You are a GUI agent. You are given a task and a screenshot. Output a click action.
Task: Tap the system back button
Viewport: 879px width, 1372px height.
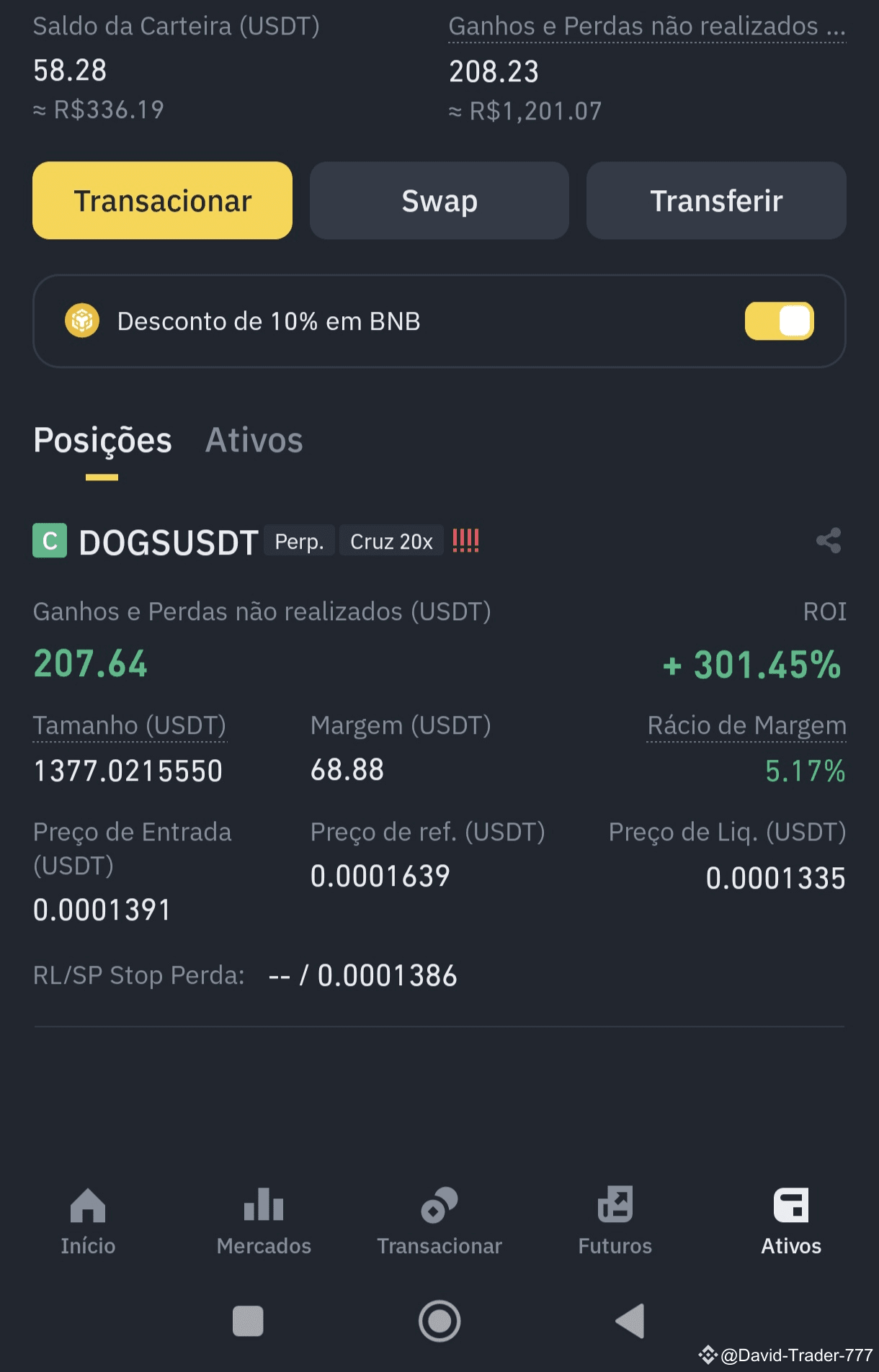coord(630,1321)
